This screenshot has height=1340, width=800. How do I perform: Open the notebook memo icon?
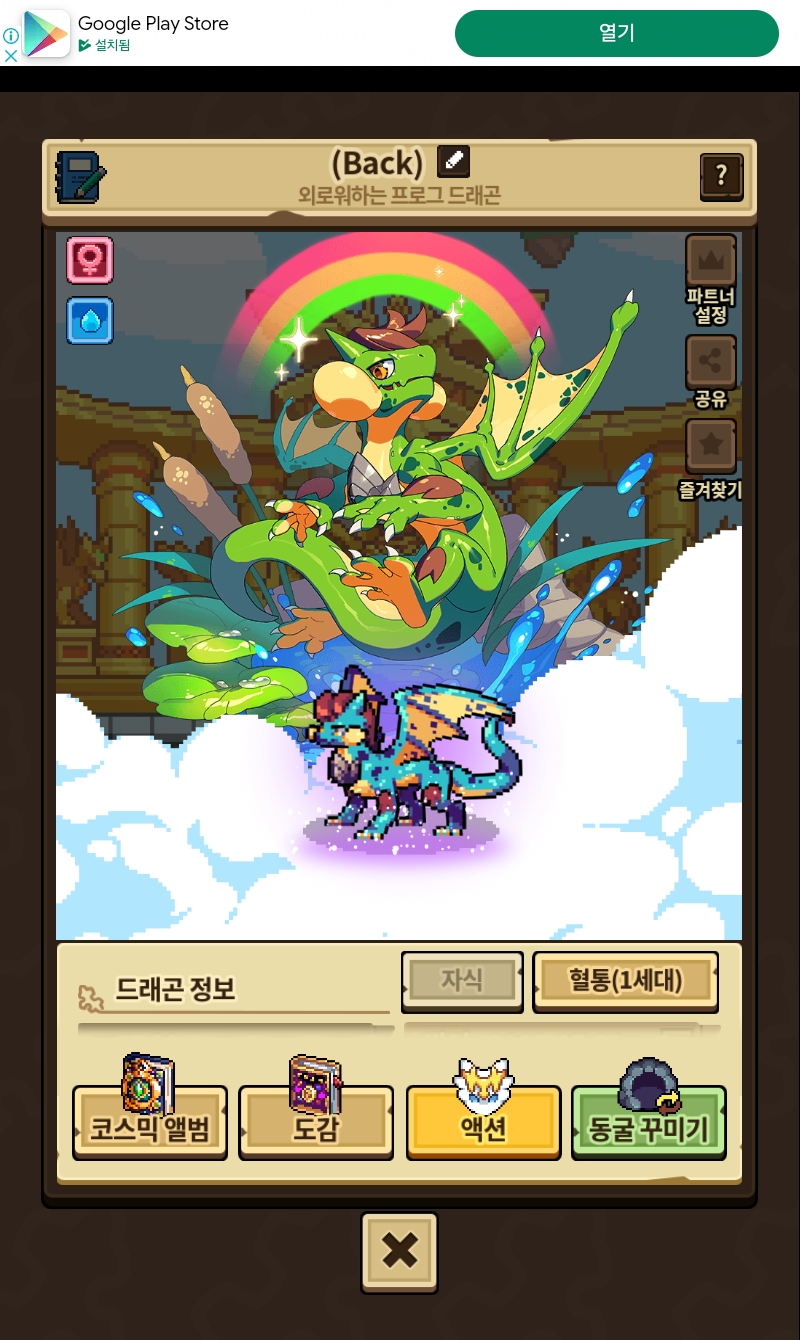[81, 177]
